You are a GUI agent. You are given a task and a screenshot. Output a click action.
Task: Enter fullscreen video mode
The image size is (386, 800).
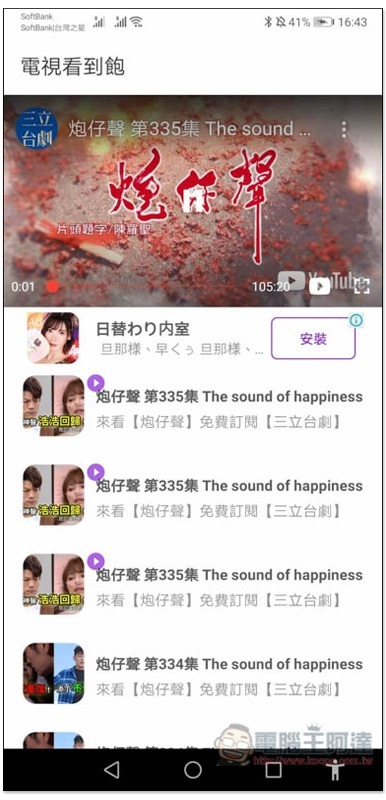coord(361,286)
